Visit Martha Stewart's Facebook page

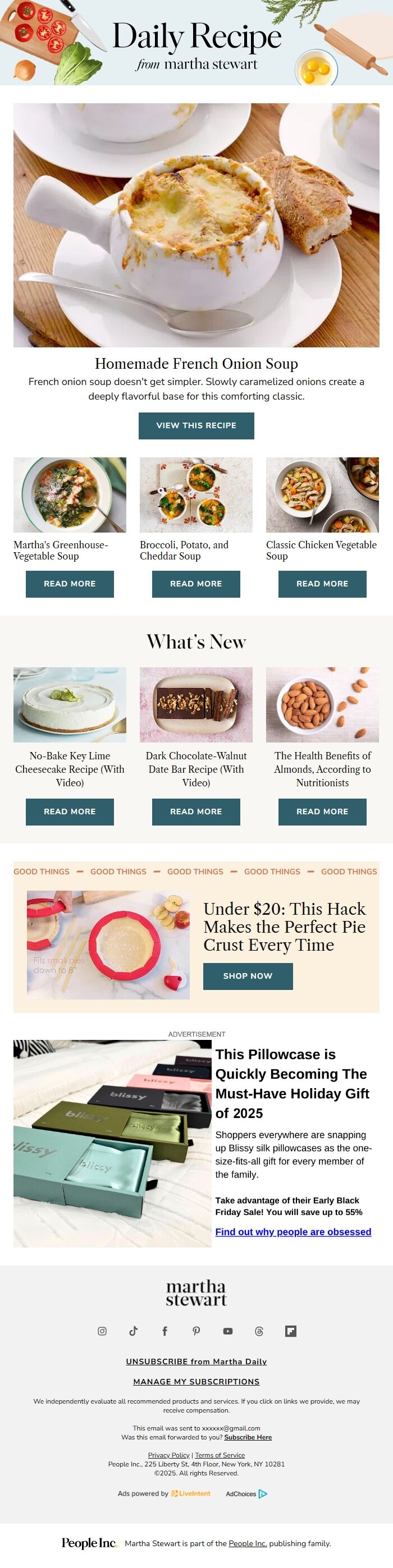(x=164, y=1331)
